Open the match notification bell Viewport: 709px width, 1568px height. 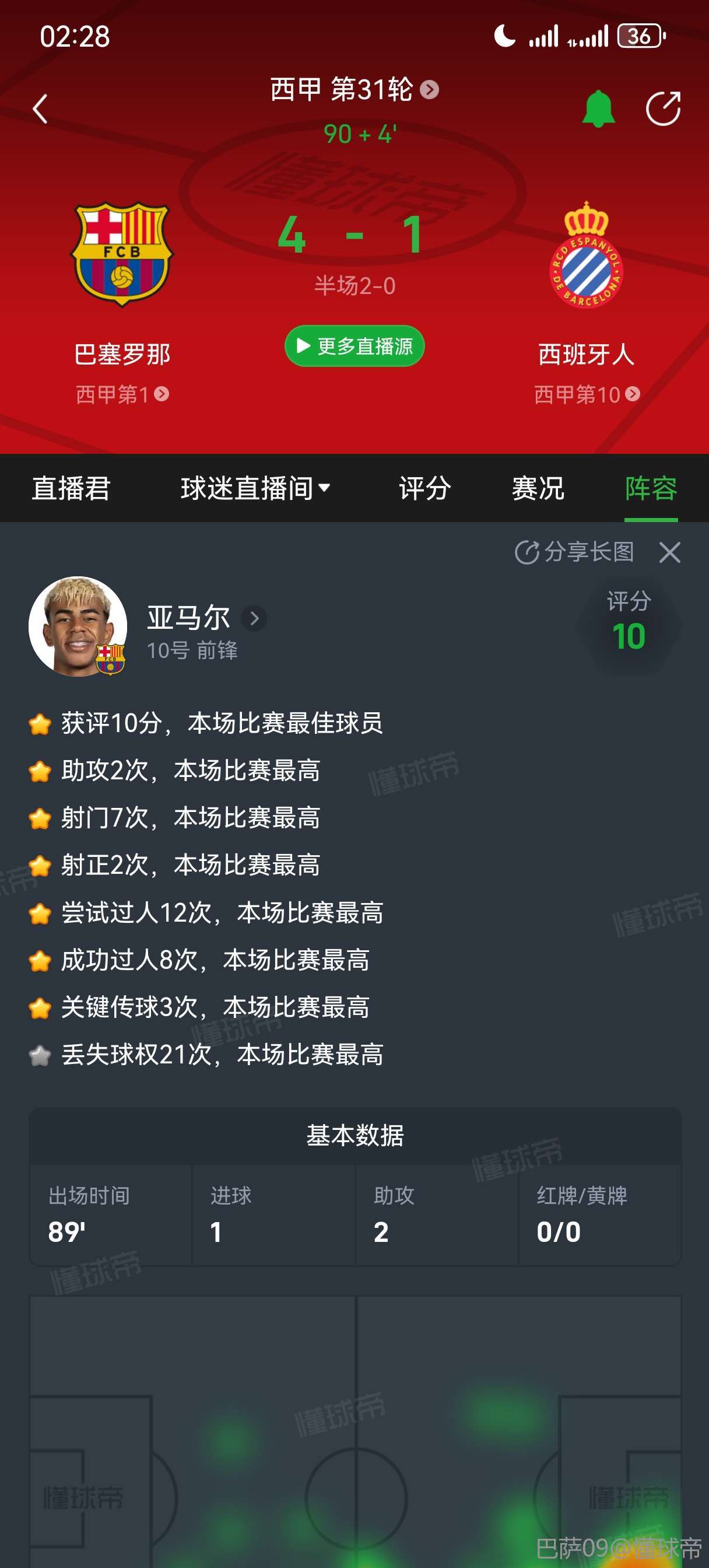point(598,109)
